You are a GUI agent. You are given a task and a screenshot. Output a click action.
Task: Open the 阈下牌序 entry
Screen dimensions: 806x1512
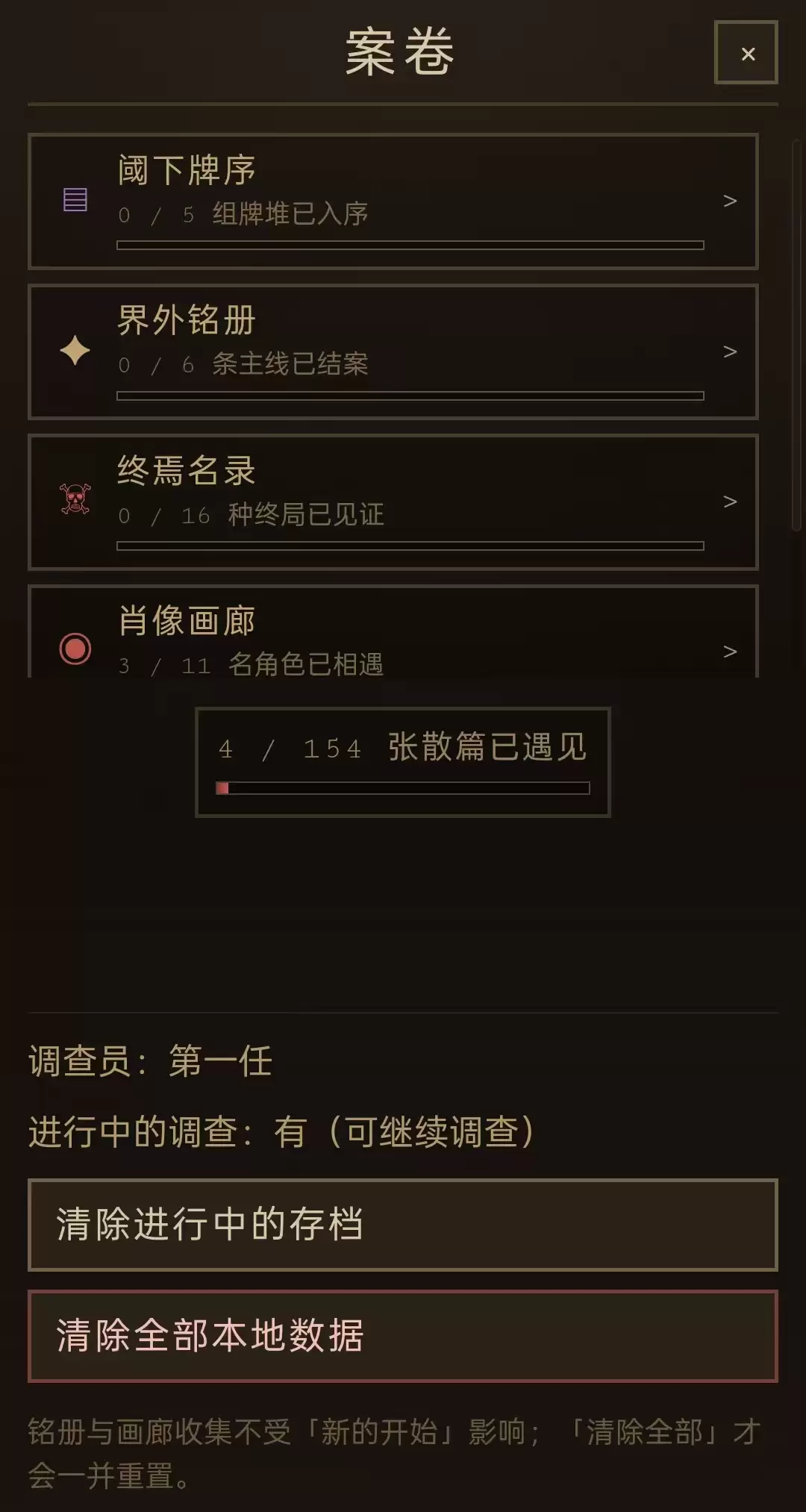393,202
